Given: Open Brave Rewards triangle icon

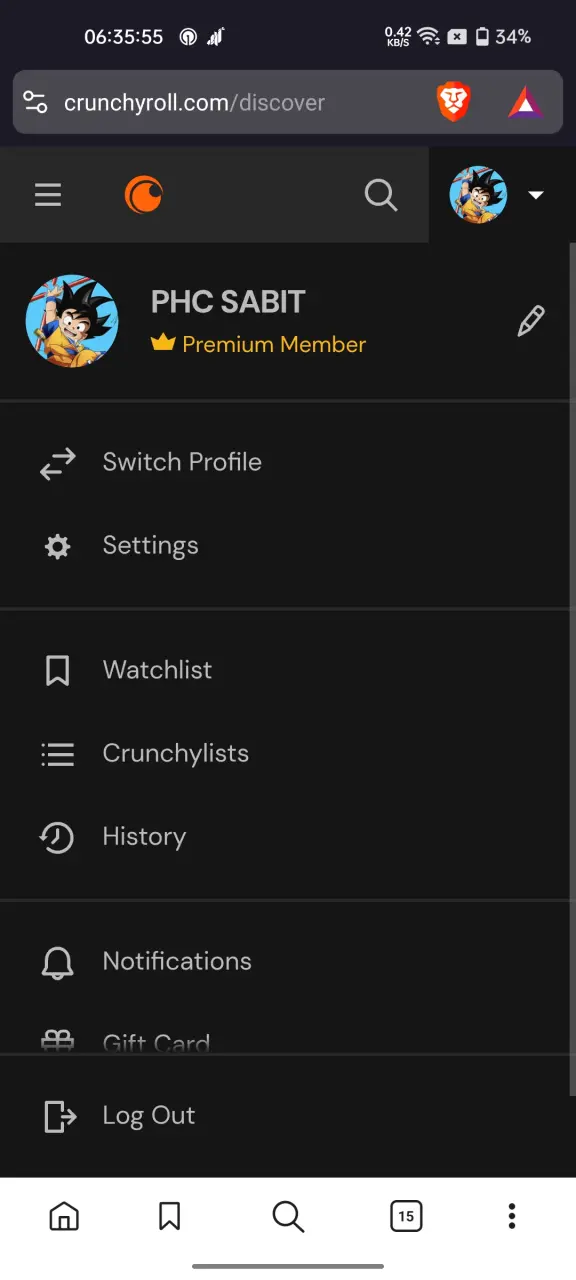Looking at the screenshot, I should [524, 102].
